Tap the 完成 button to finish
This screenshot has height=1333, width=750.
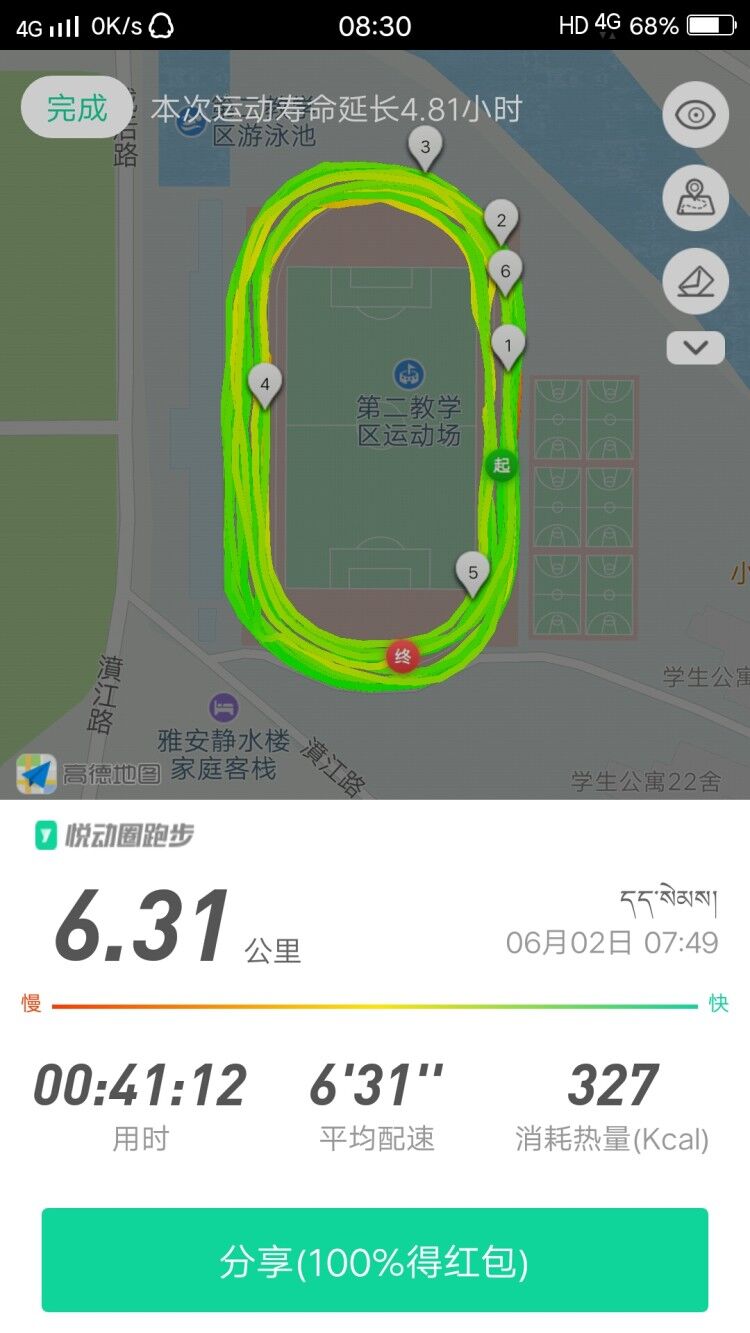(x=76, y=108)
